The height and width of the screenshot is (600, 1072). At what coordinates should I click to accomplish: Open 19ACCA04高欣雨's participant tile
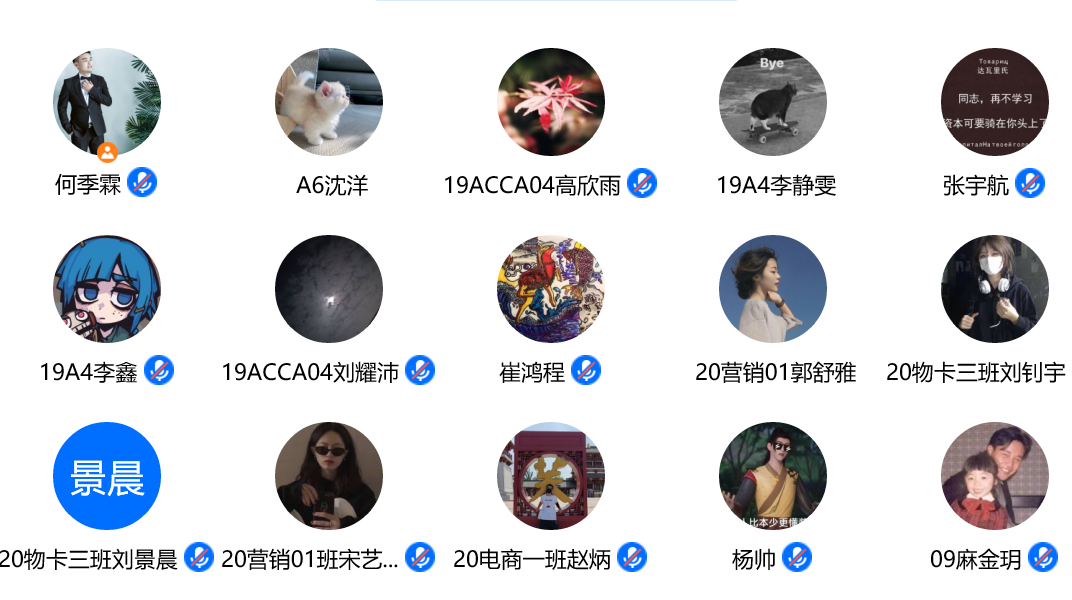(x=551, y=102)
